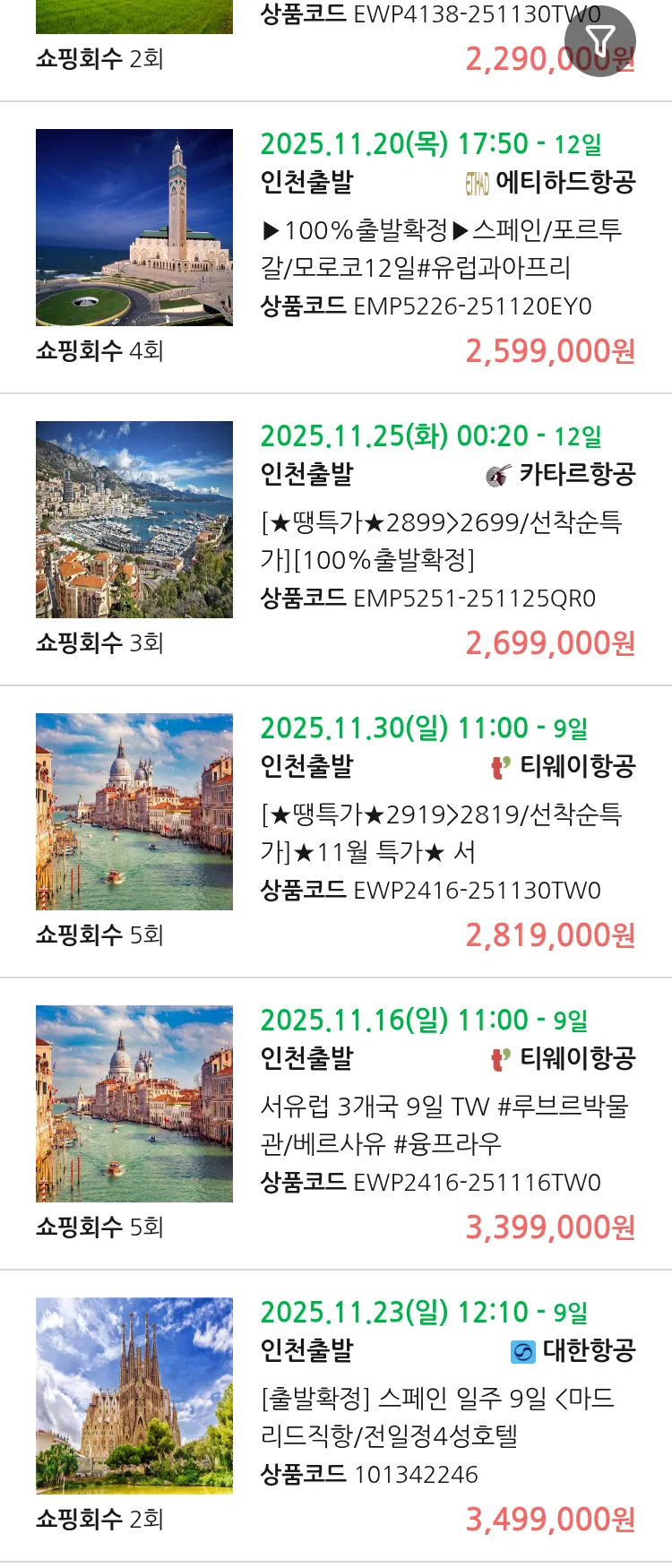Open the floating filter button
This screenshot has width=672, height=1568.
pyautogui.click(x=599, y=41)
